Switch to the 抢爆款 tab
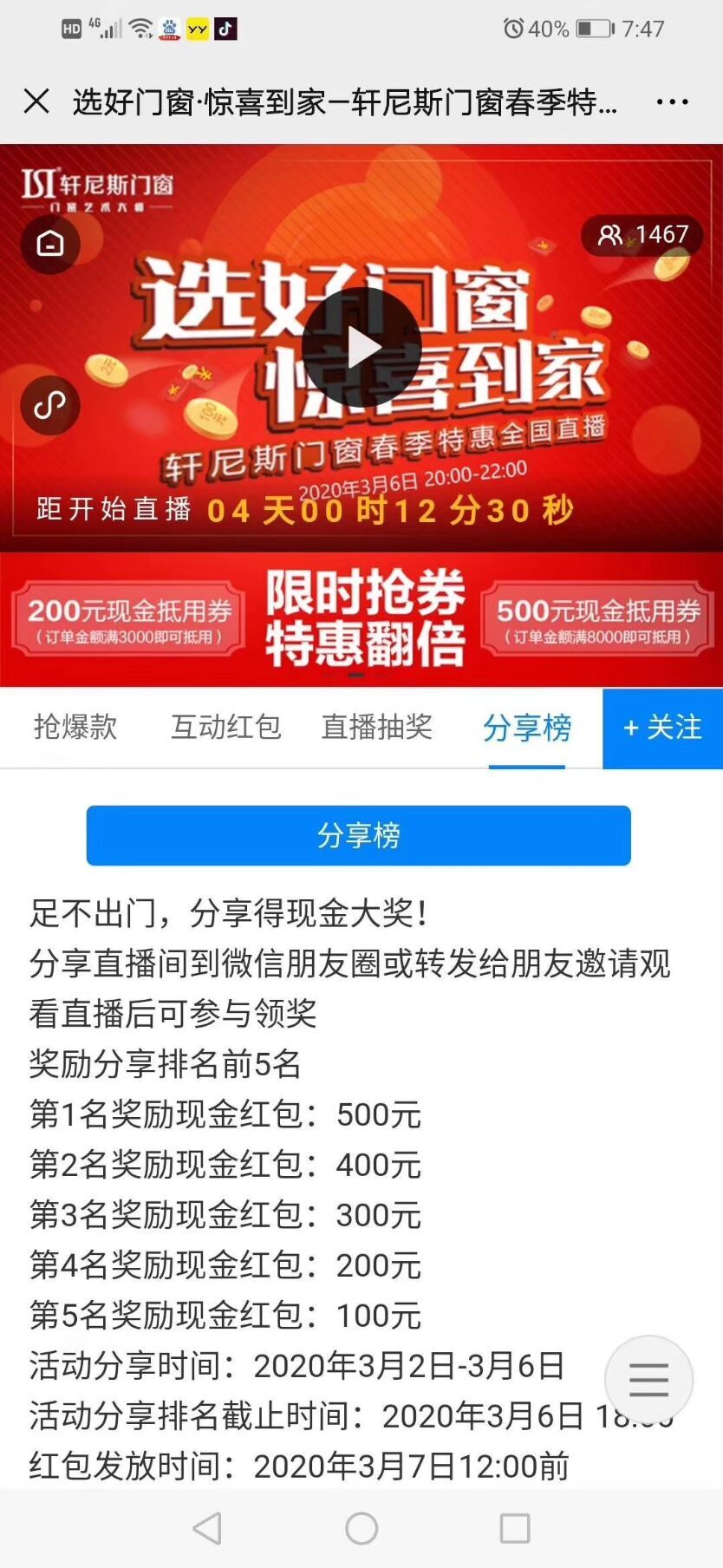 point(75,727)
